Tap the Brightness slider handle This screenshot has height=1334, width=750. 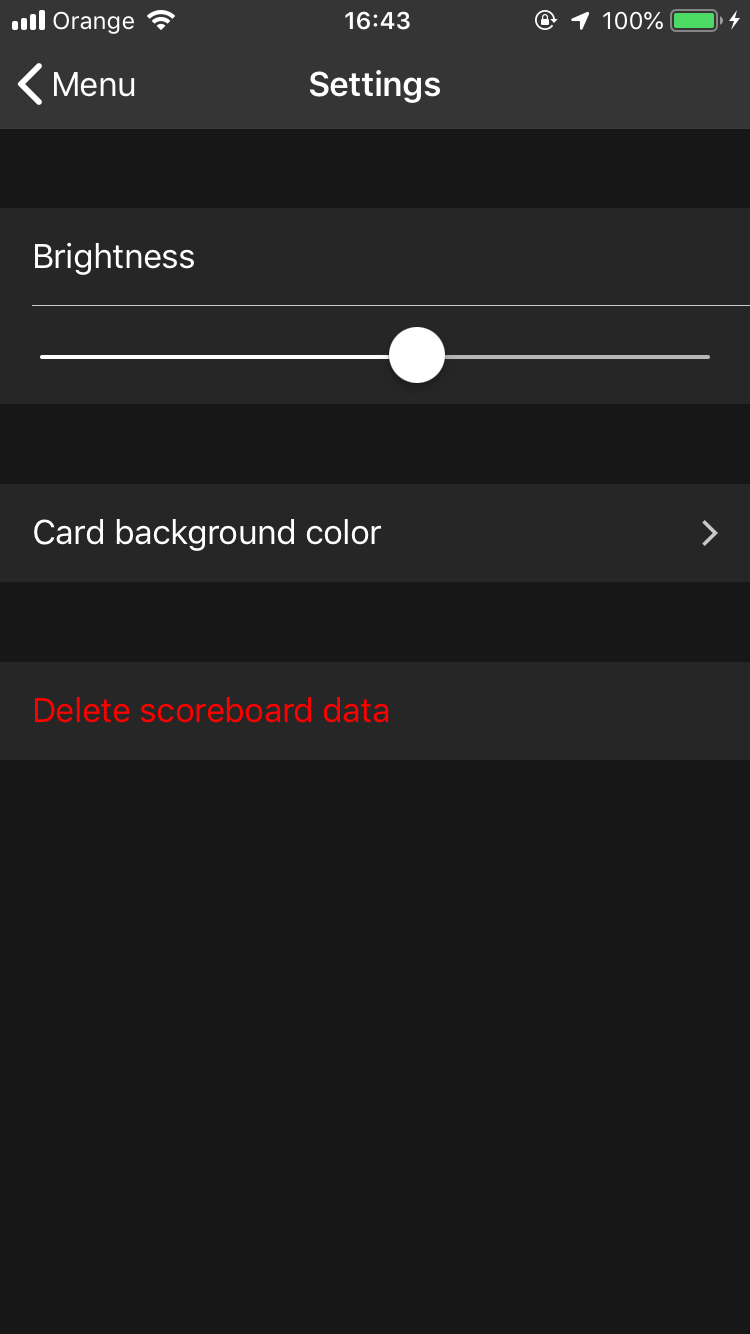(416, 355)
